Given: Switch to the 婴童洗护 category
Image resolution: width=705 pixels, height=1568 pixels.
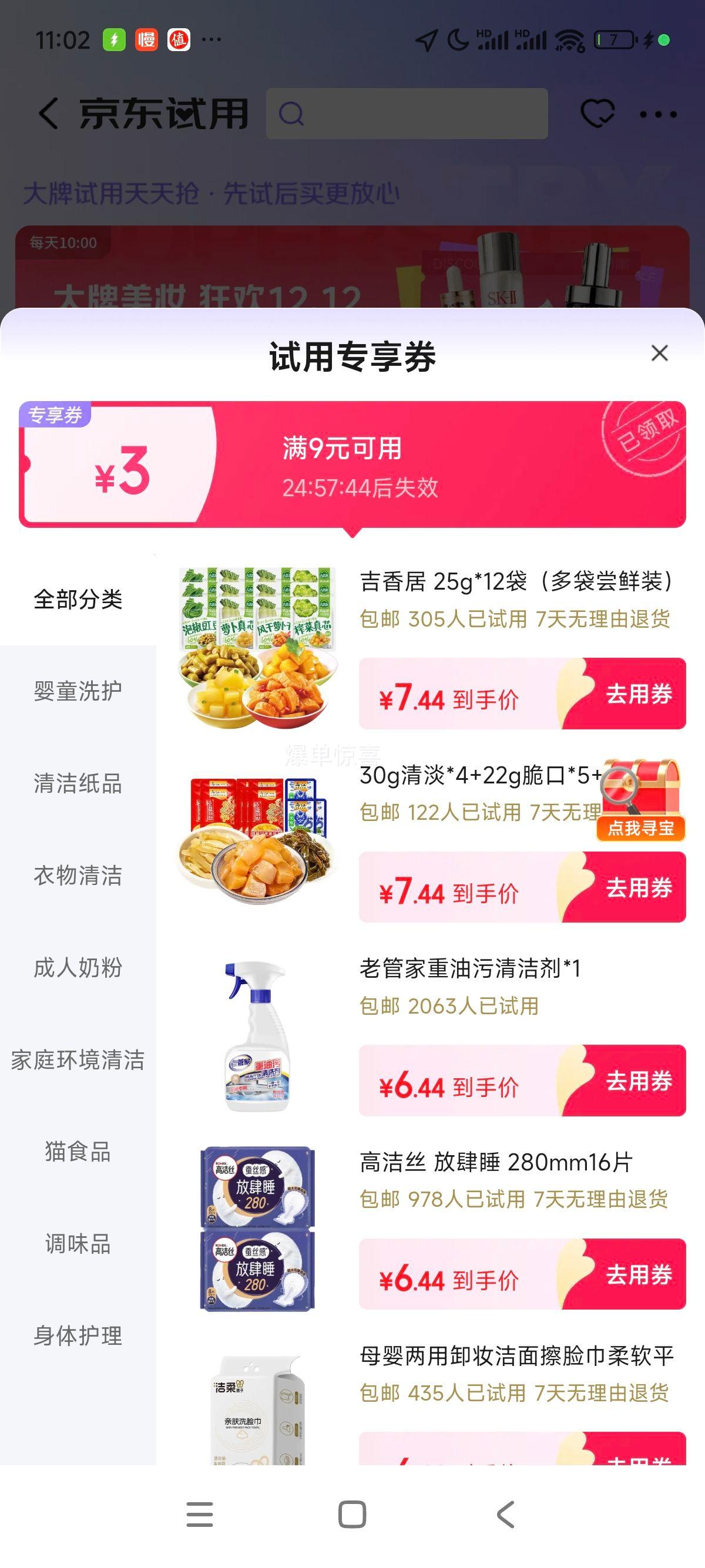Looking at the screenshot, I should (x=78, y=691).
